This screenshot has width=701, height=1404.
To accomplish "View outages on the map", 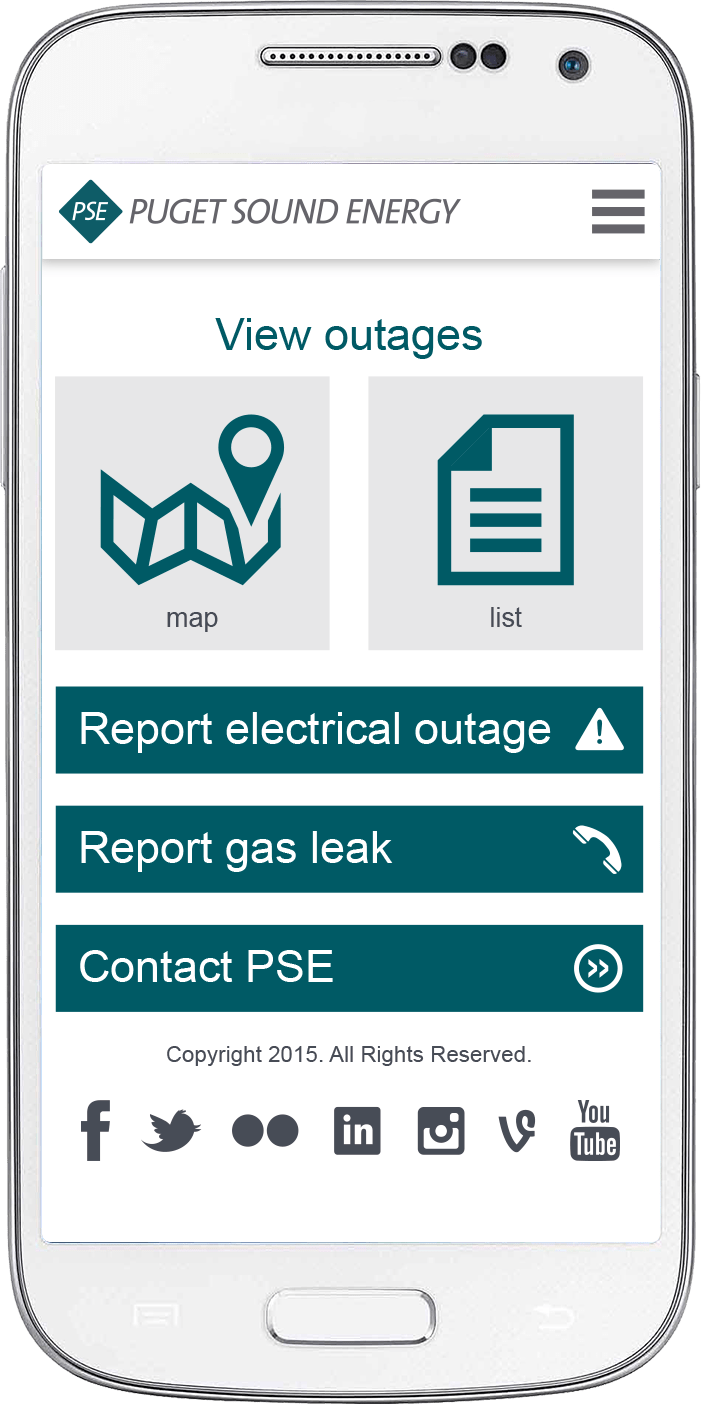I will 192,513.
